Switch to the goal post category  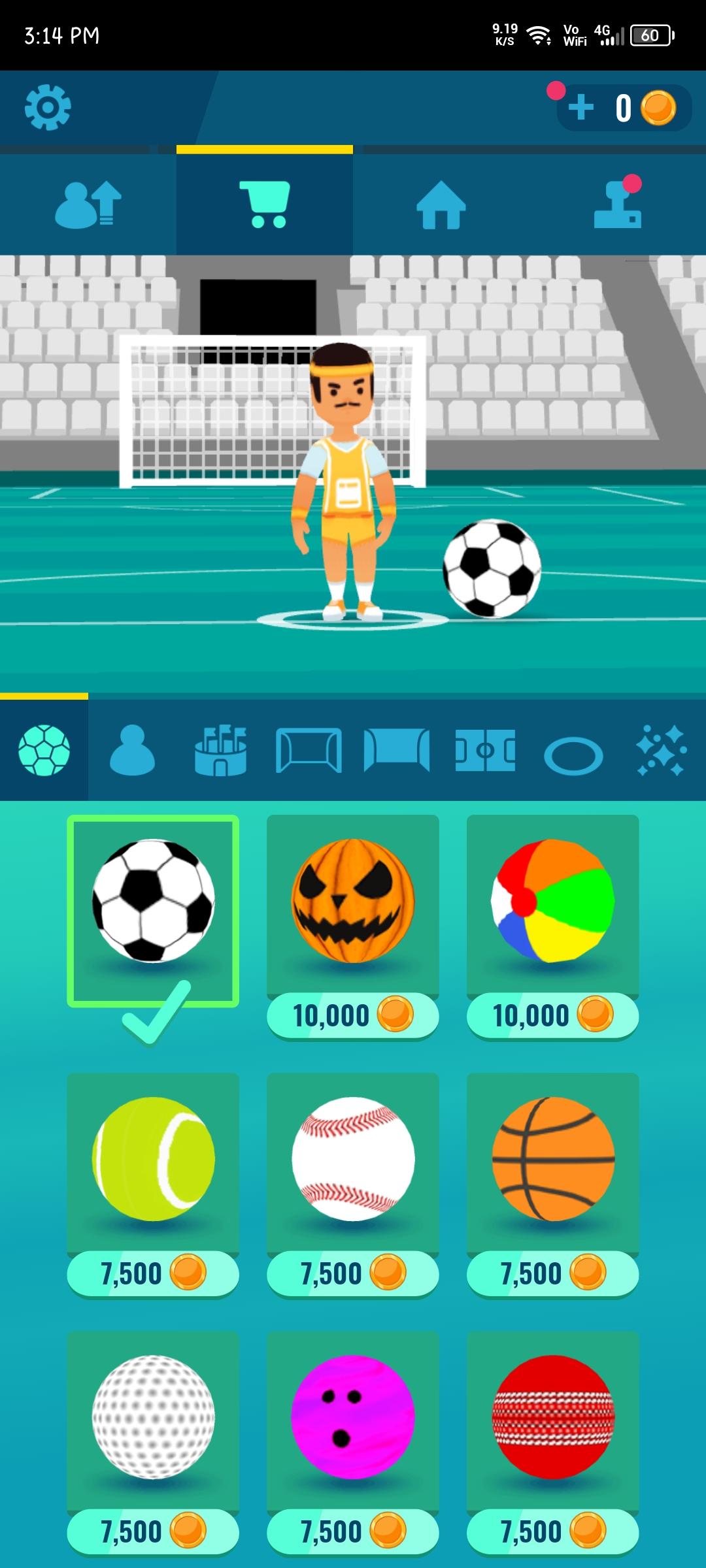point(309,751)
